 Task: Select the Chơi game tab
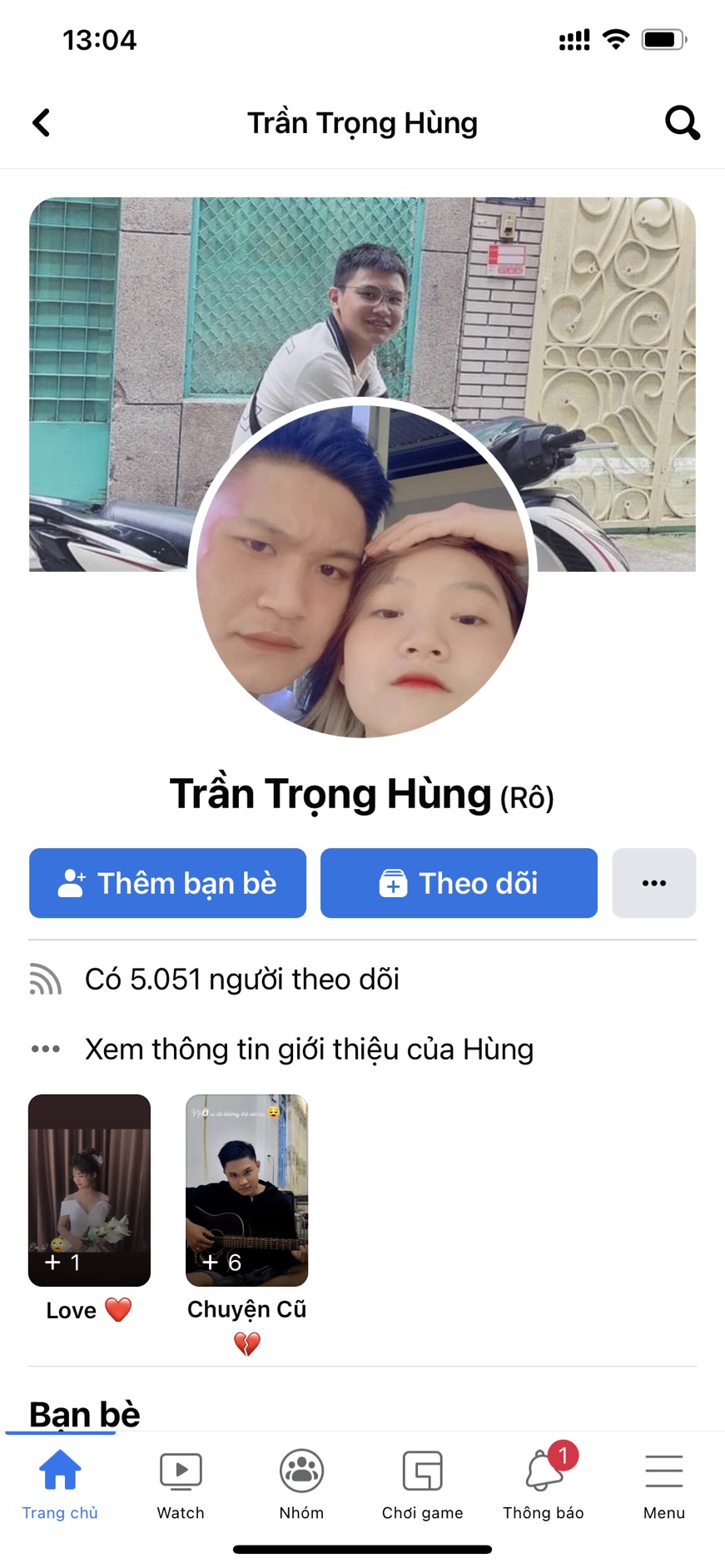pyautogui.click(x=422, y=1485)
